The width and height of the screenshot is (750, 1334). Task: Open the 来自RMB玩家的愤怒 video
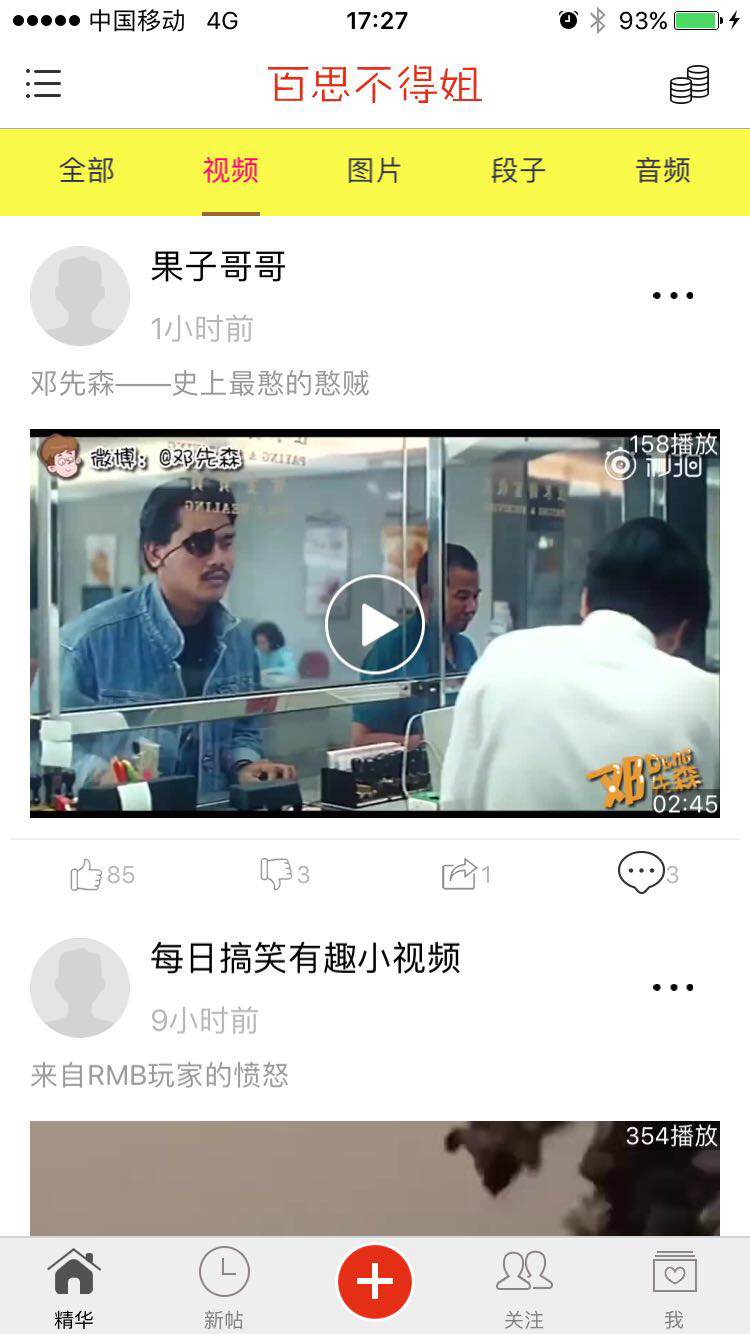(x=375, y=1178)
